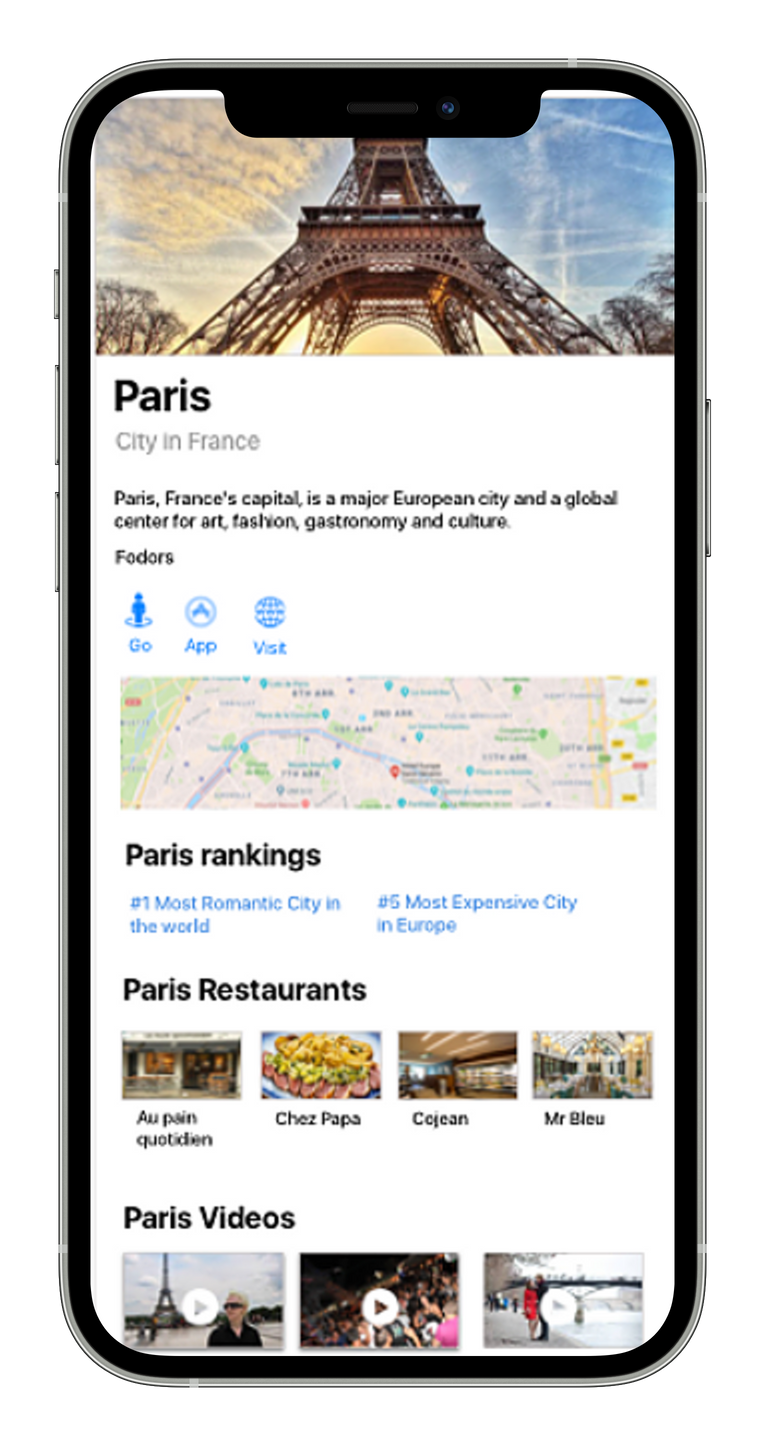Tap the Visit globe icon
Image resolution: width=765 pixels, height=1446 pixels.
(x=270, y=611)
